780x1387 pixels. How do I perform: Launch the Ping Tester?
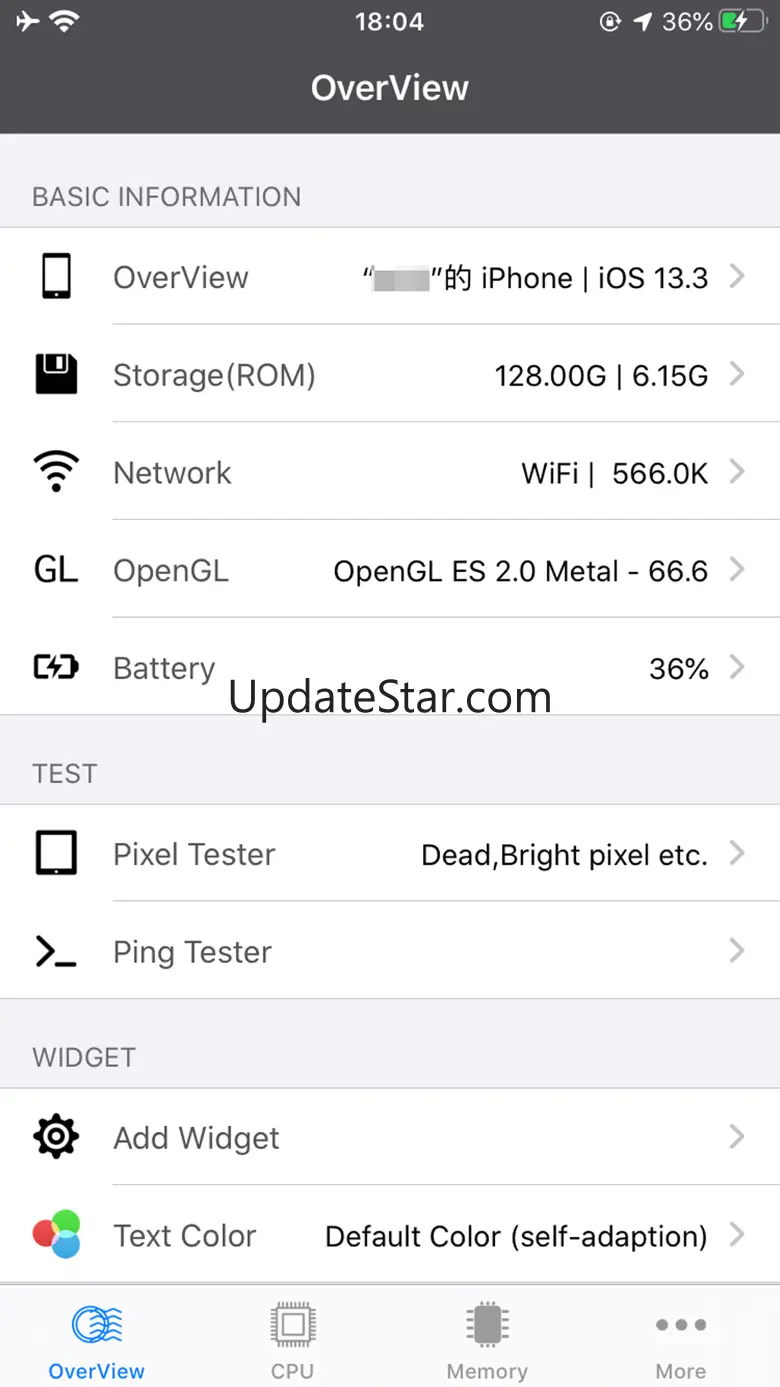point(390,950)
